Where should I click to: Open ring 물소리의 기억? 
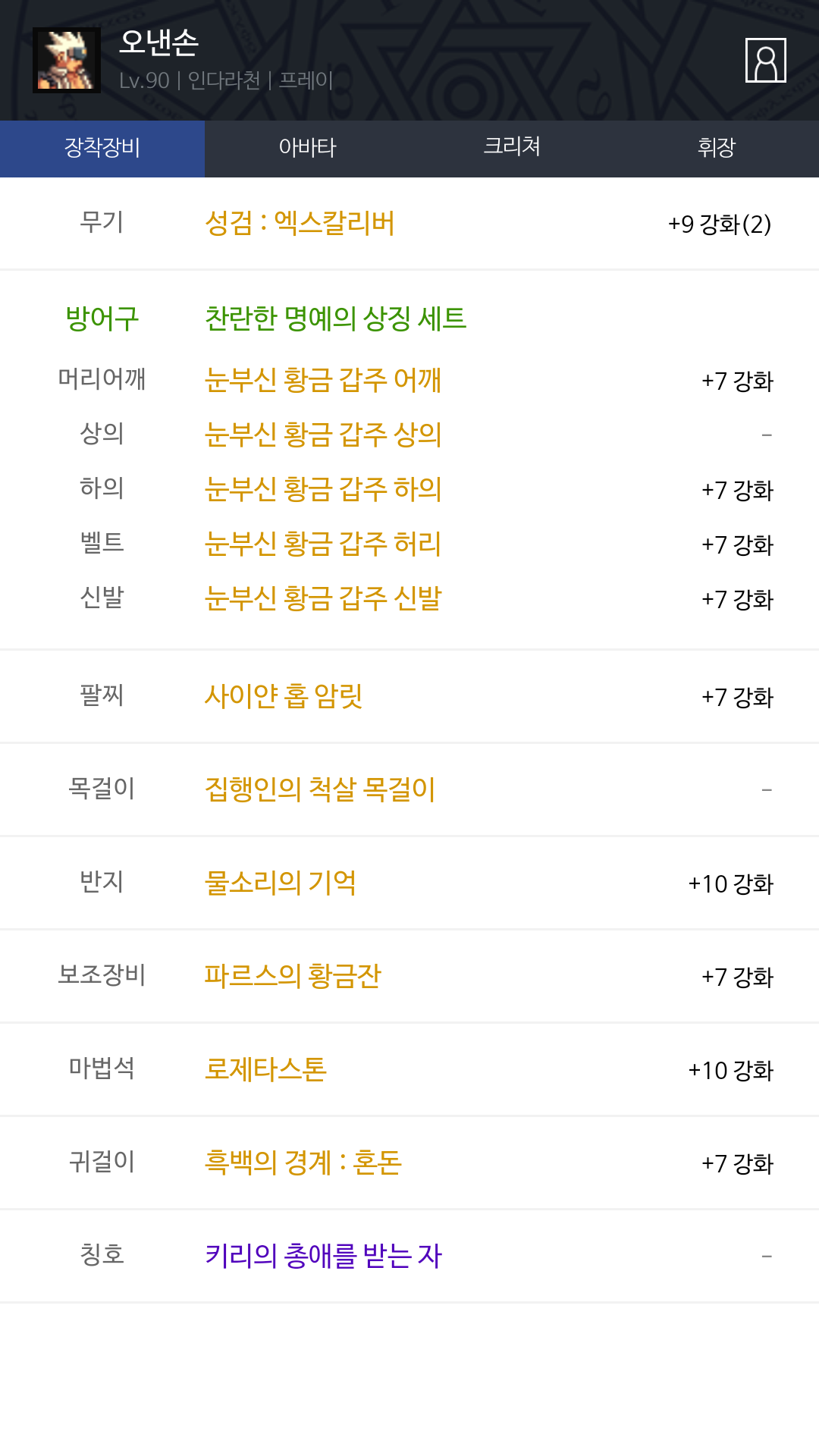click(x=280, y=883)
